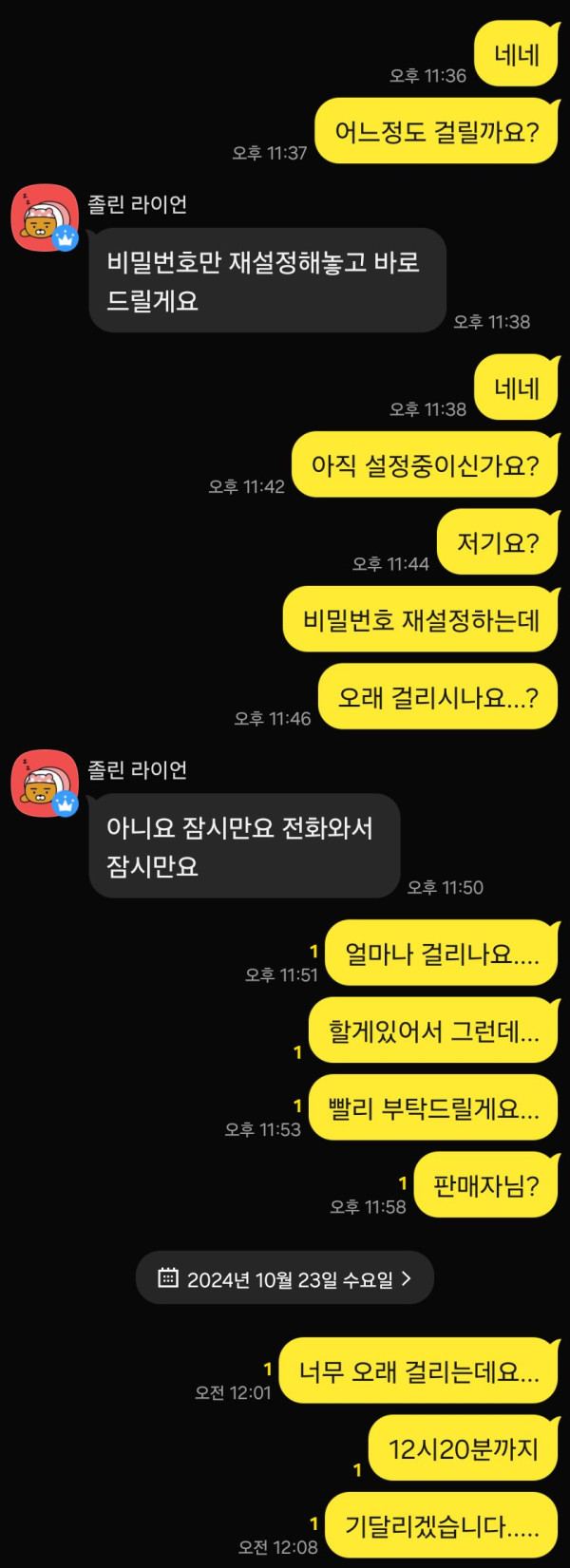Open the 2024년 10월 23일 수요일 date chip
570x1568 pixels.
(285, 1278)
